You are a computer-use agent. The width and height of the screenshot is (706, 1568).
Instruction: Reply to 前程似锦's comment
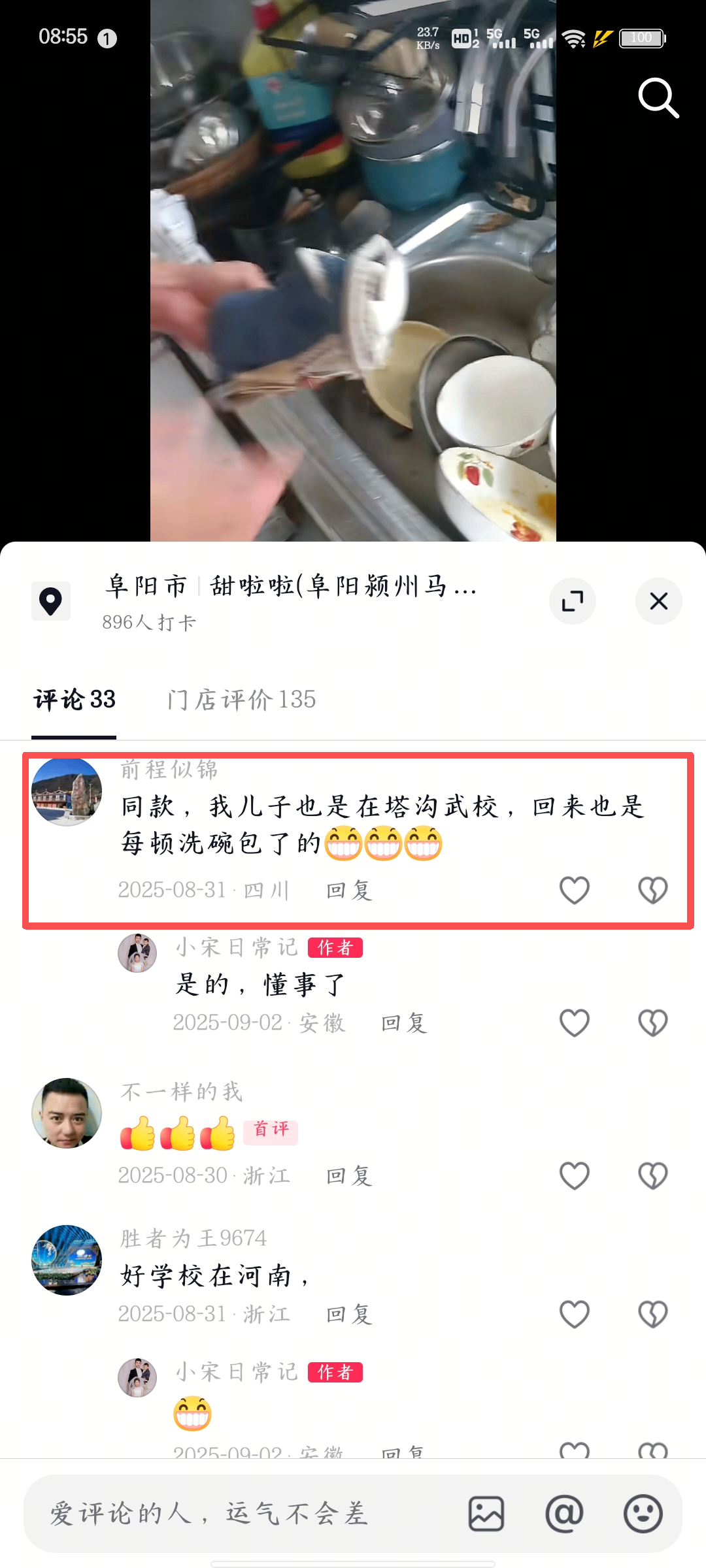[349, 890]
